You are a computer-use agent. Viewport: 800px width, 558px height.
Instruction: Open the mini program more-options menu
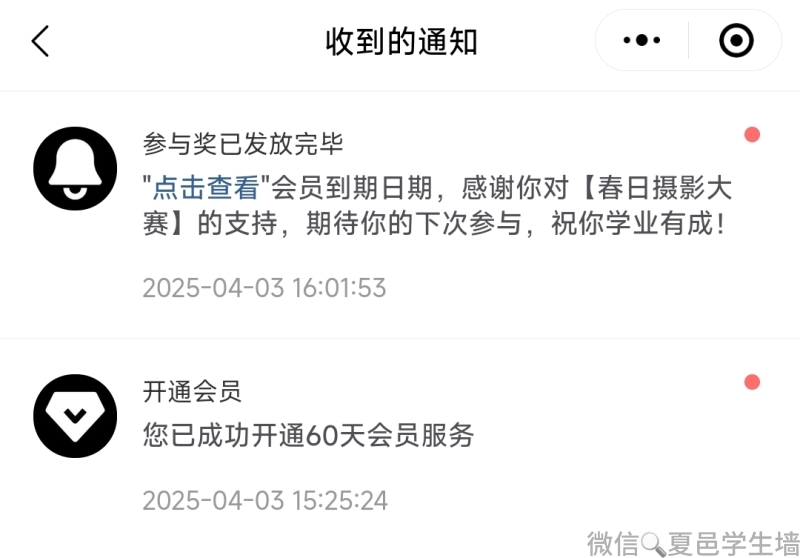click(642, 41)
